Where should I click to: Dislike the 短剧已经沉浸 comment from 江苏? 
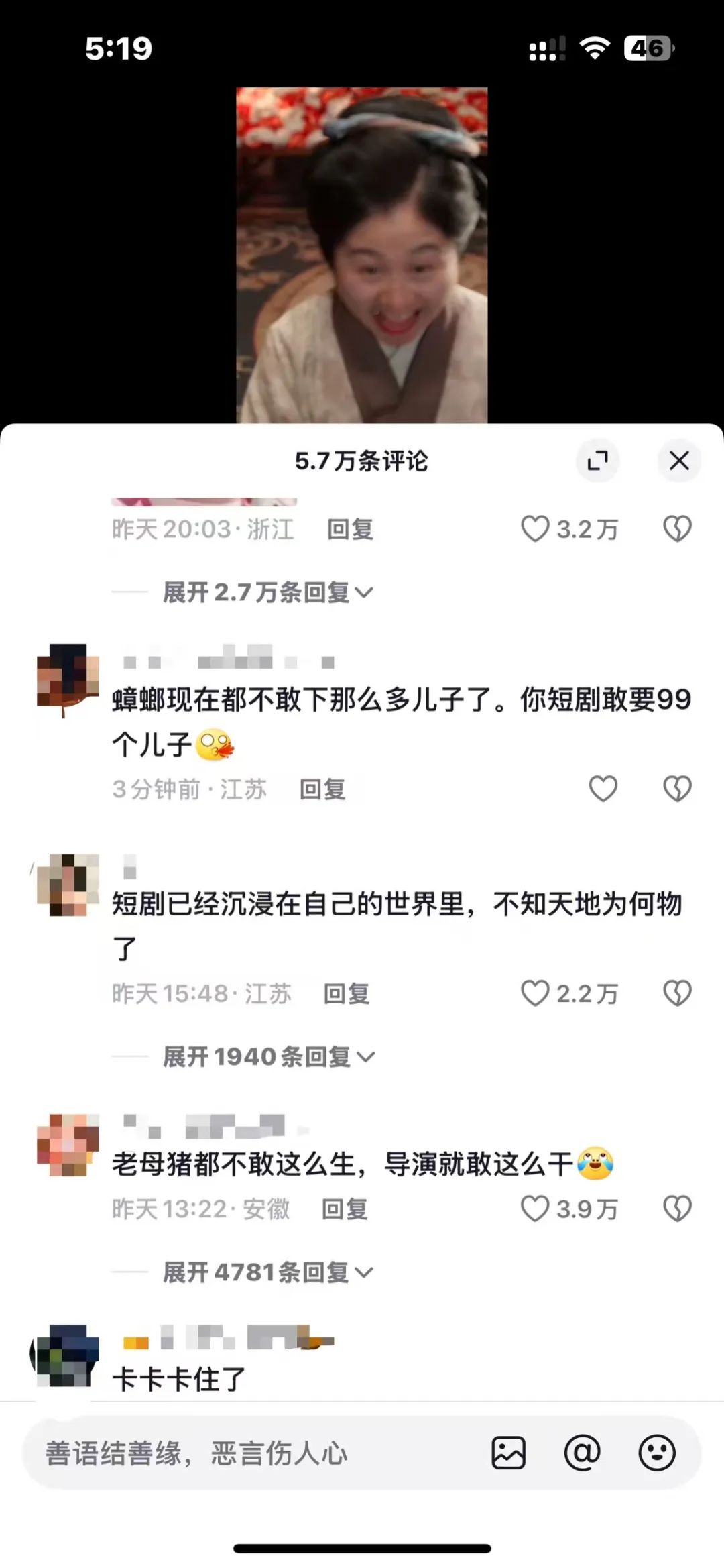tap(677, 993)
